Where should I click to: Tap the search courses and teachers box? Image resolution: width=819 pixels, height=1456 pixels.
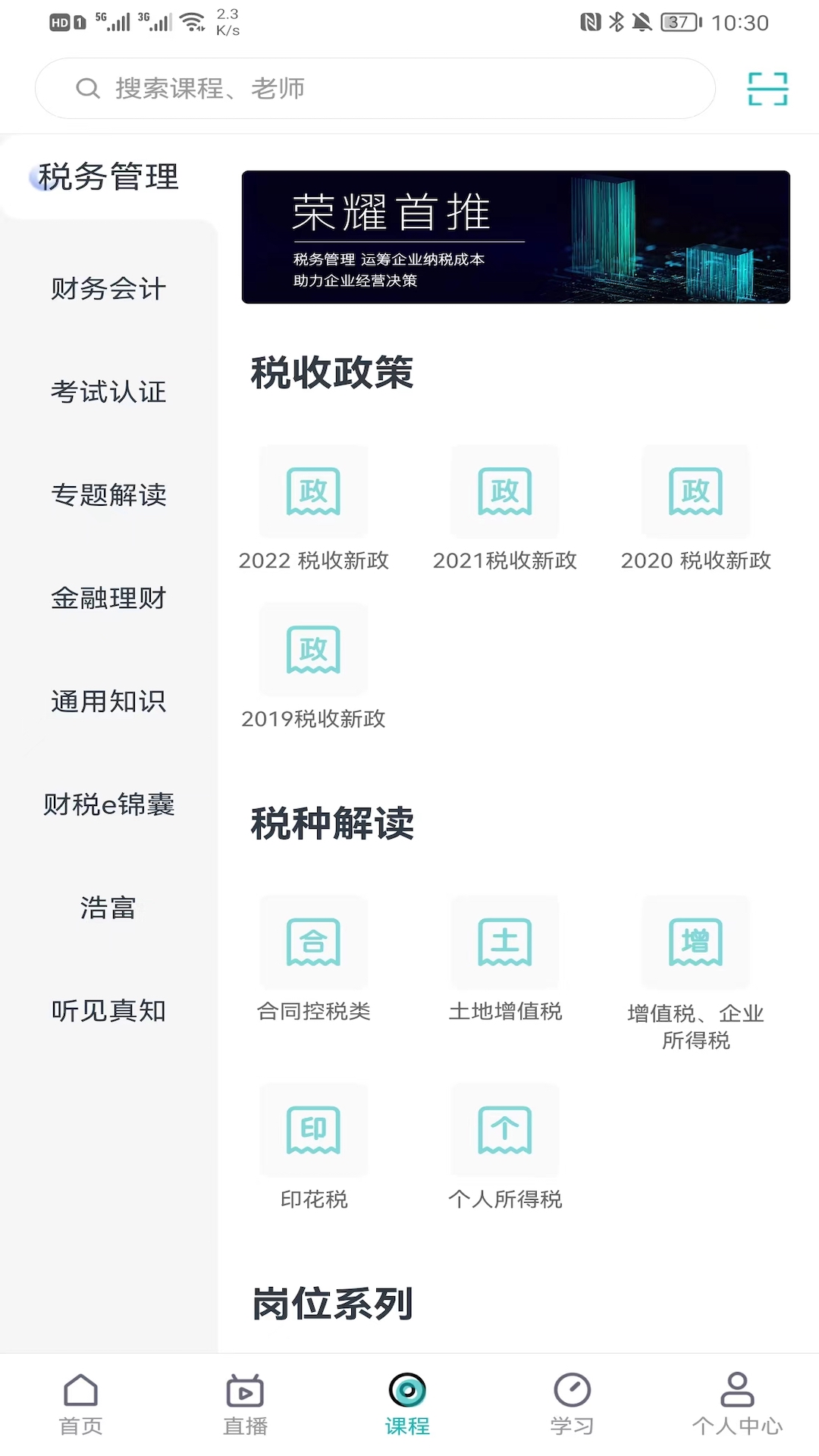pyautogui.click(x=375, y=89)
